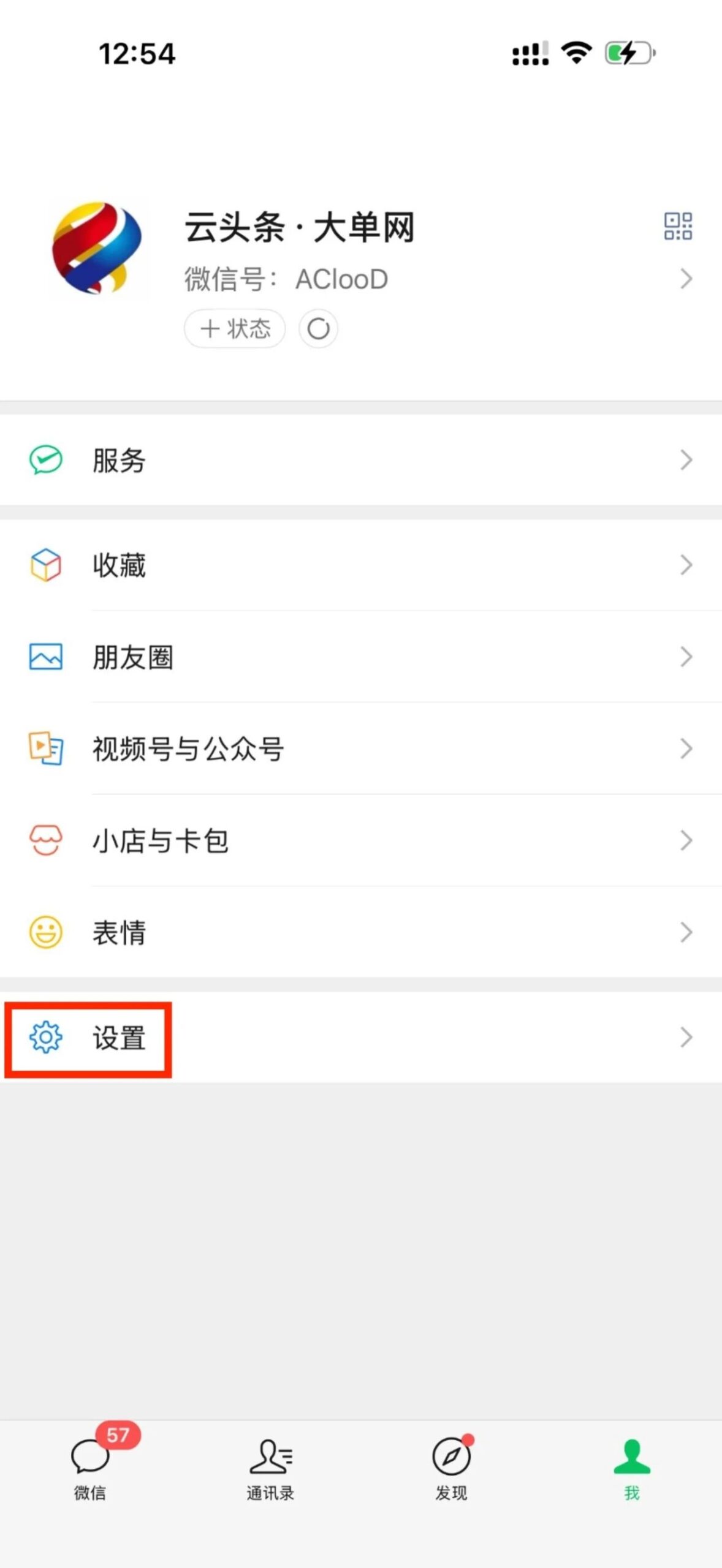This screenshot has width=722, height=1568.
Task: Open Moments via the 朋友圈 picture icon
Action: pos(46,657)
